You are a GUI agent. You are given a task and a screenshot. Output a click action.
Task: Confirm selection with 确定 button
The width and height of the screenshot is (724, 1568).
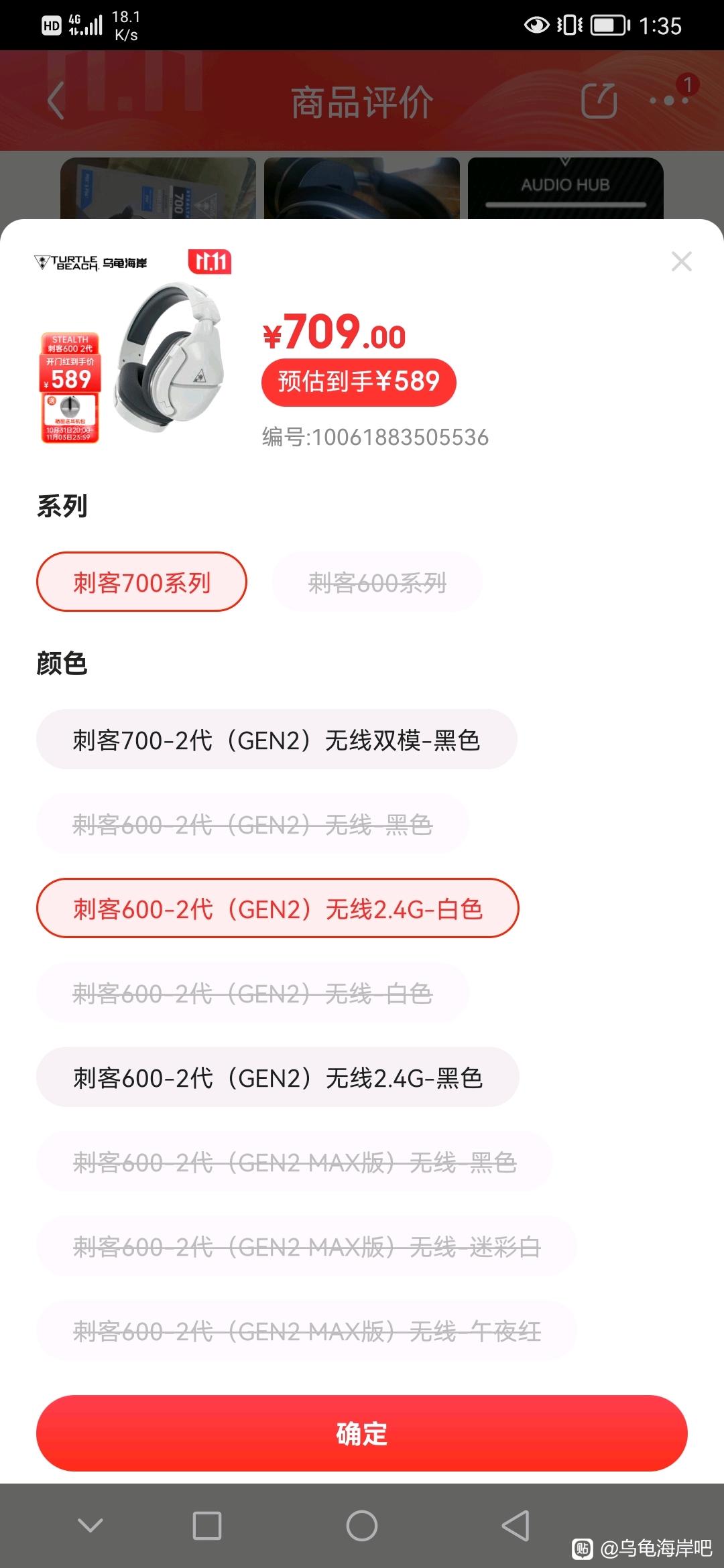[x=362, y=1433]
